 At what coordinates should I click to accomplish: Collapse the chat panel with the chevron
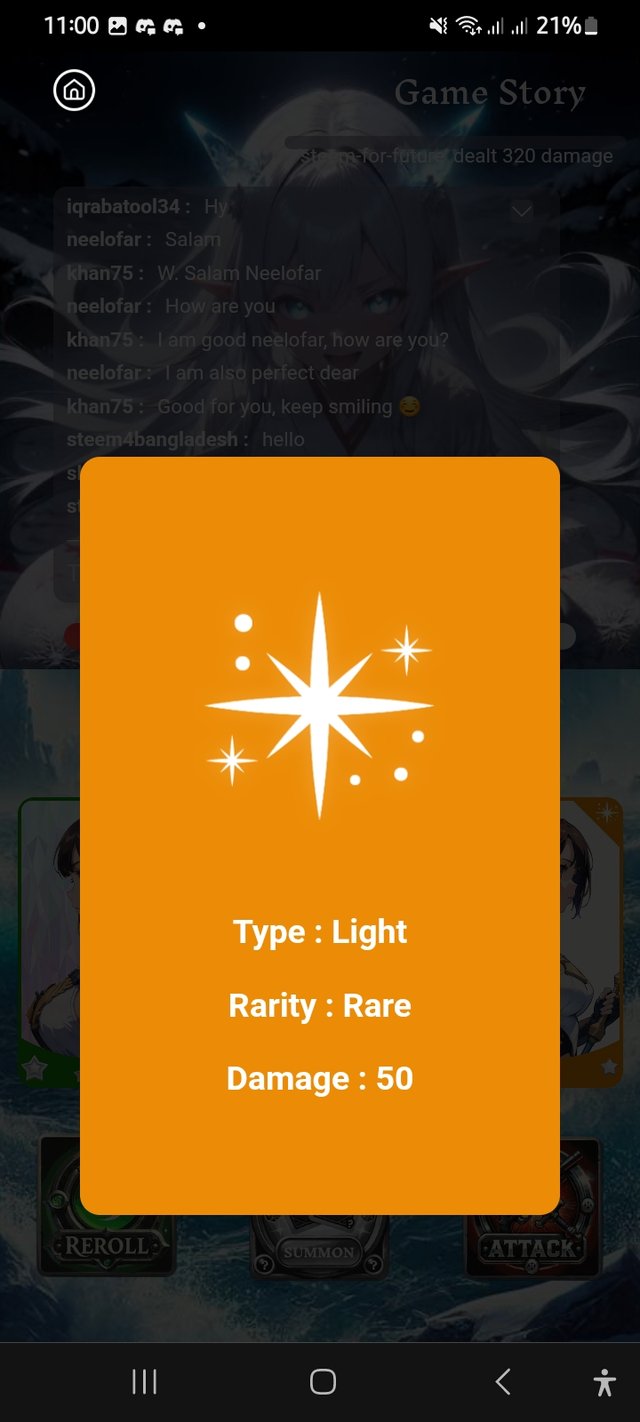[x=522, y=211]
